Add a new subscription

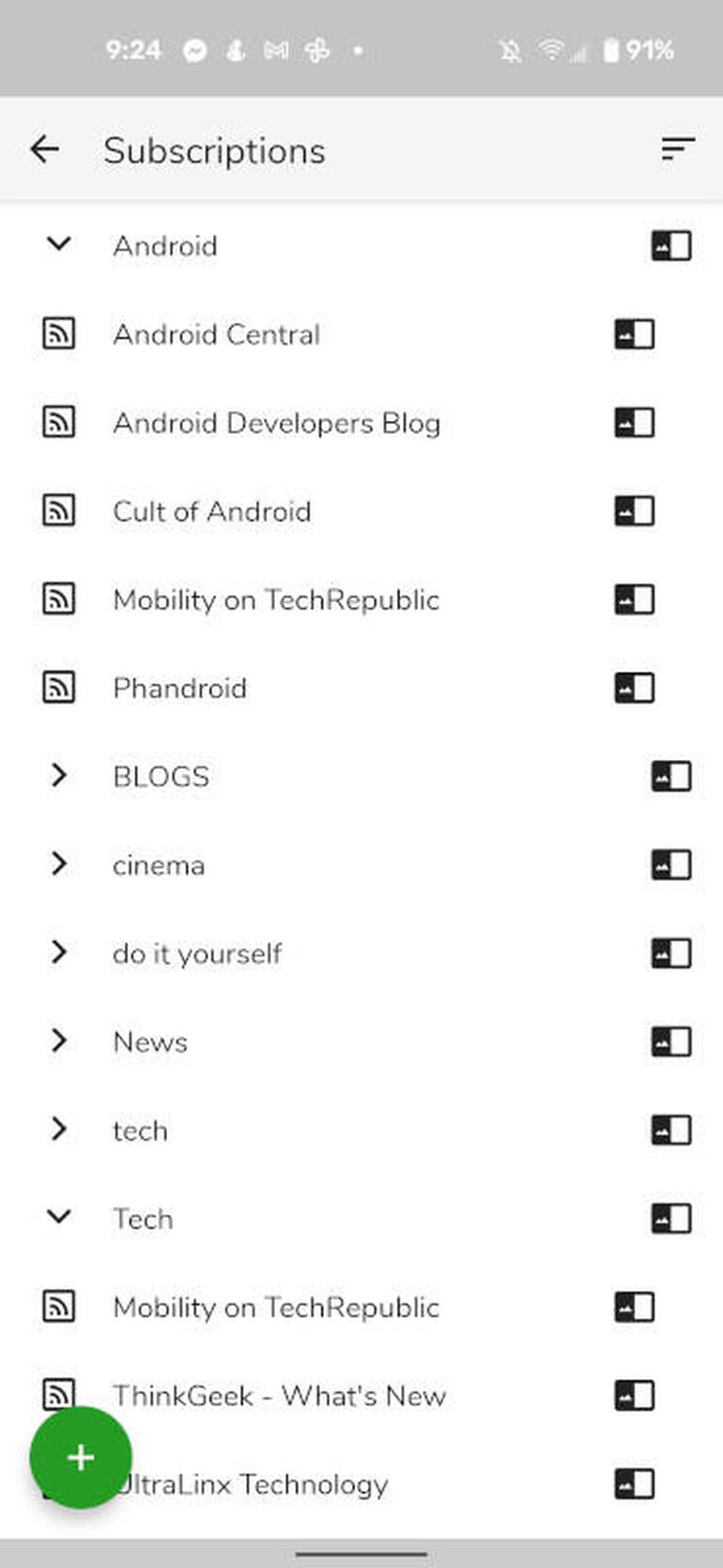81,1457
